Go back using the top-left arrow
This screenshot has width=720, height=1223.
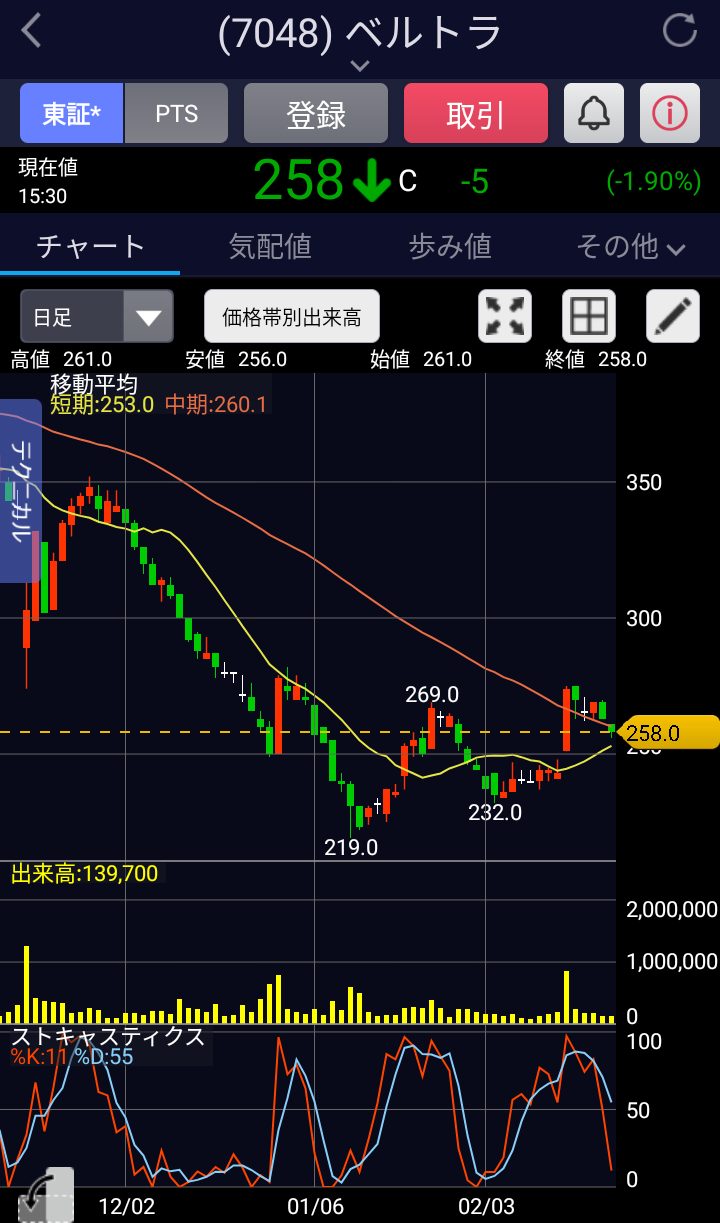33,32
